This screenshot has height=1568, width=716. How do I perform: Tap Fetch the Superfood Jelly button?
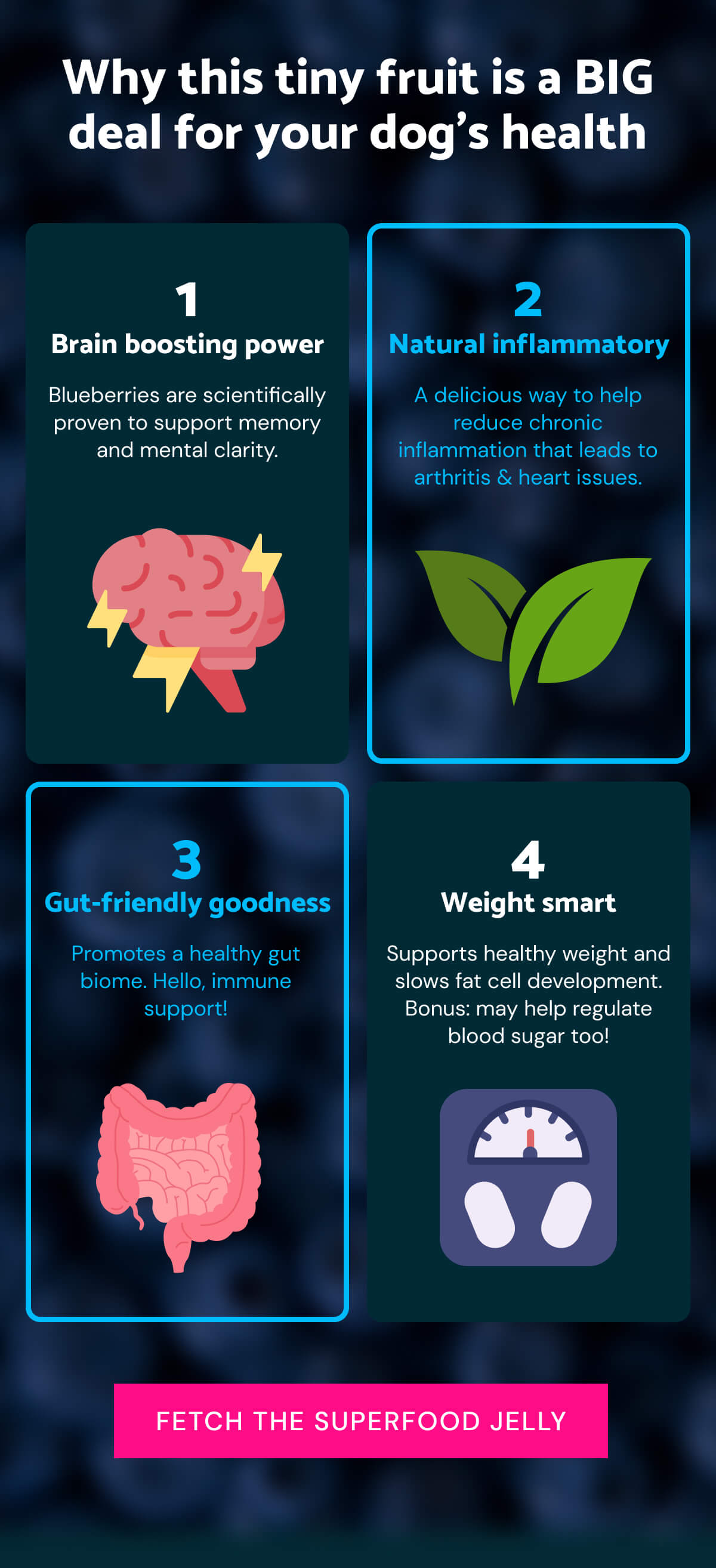(x=360, y=1420)
